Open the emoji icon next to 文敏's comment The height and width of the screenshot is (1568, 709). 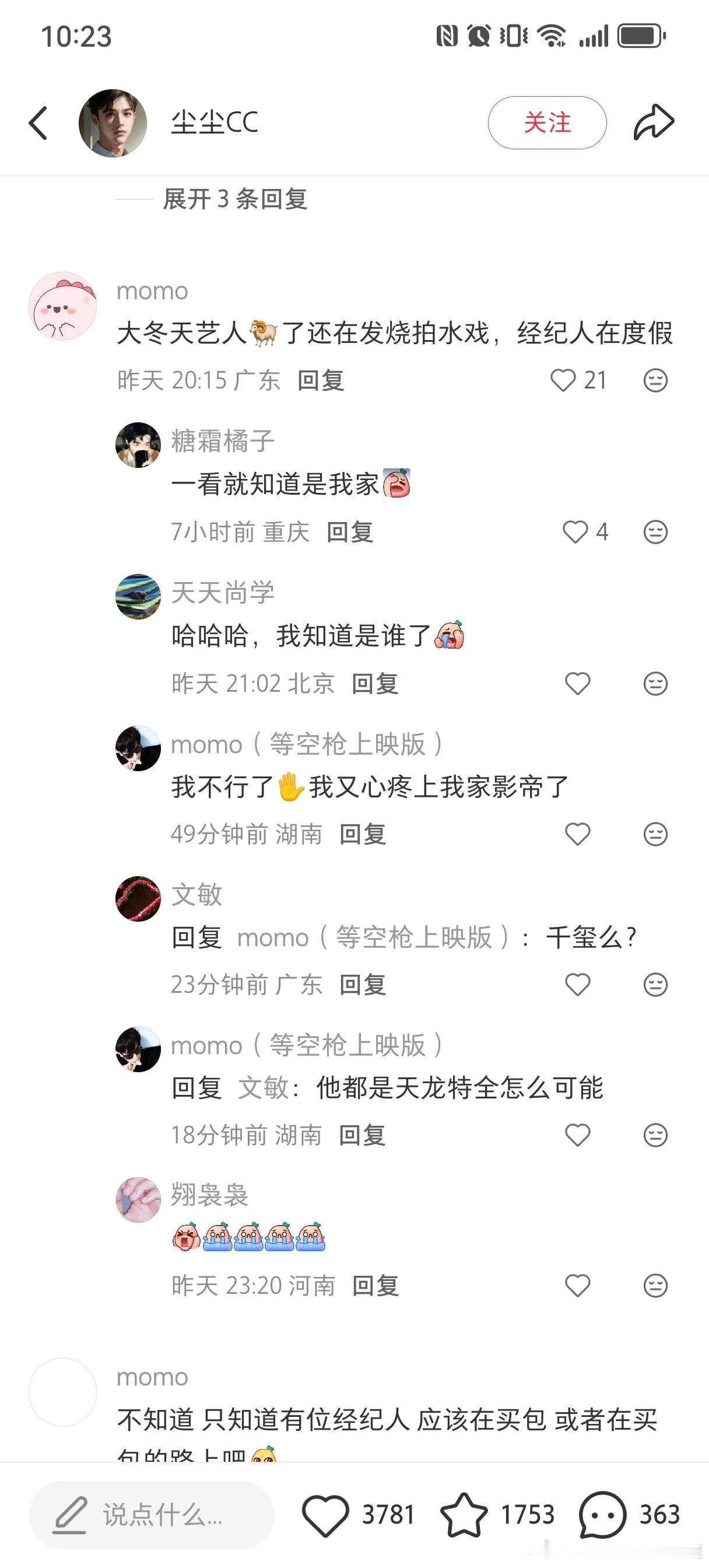pos(654,984)
